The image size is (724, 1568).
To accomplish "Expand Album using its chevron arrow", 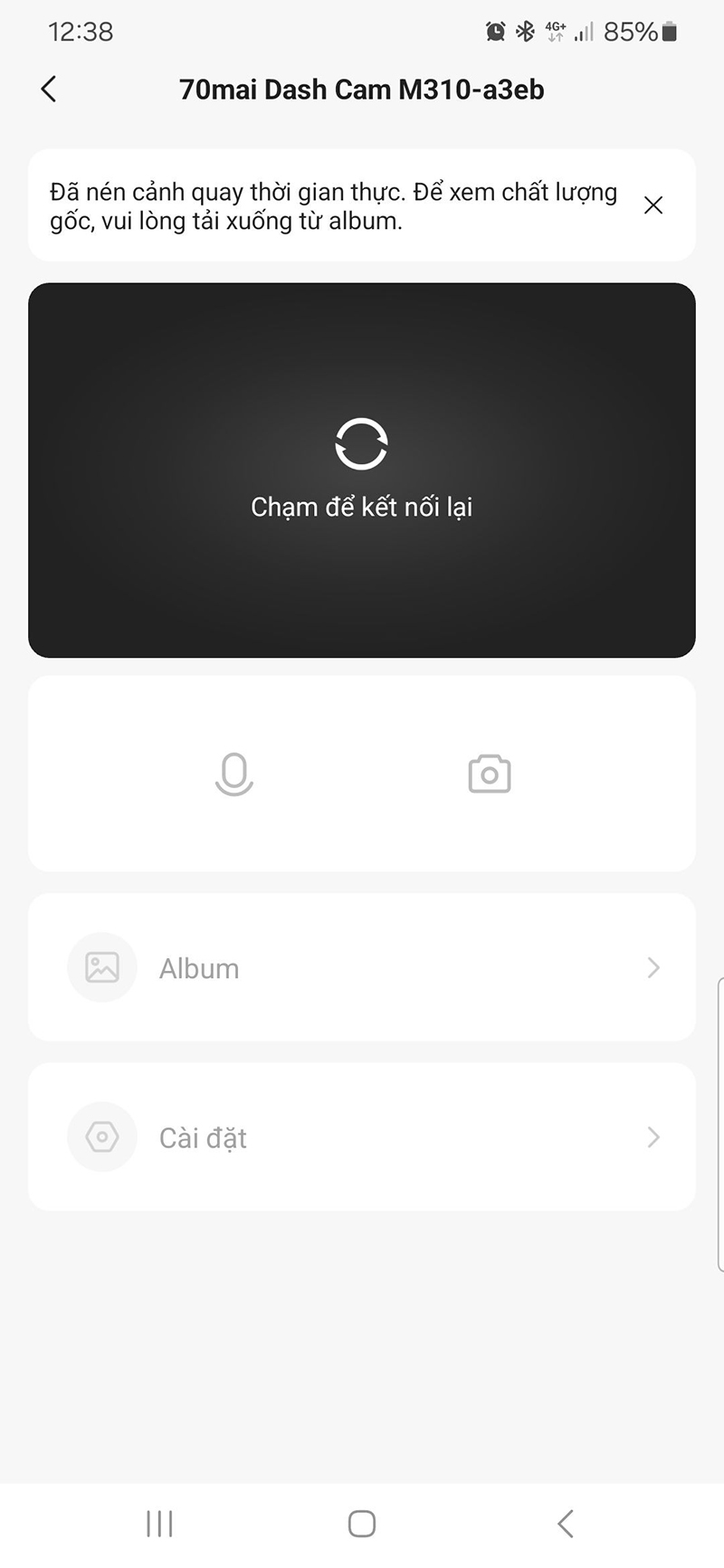I will tap(653, 967).
